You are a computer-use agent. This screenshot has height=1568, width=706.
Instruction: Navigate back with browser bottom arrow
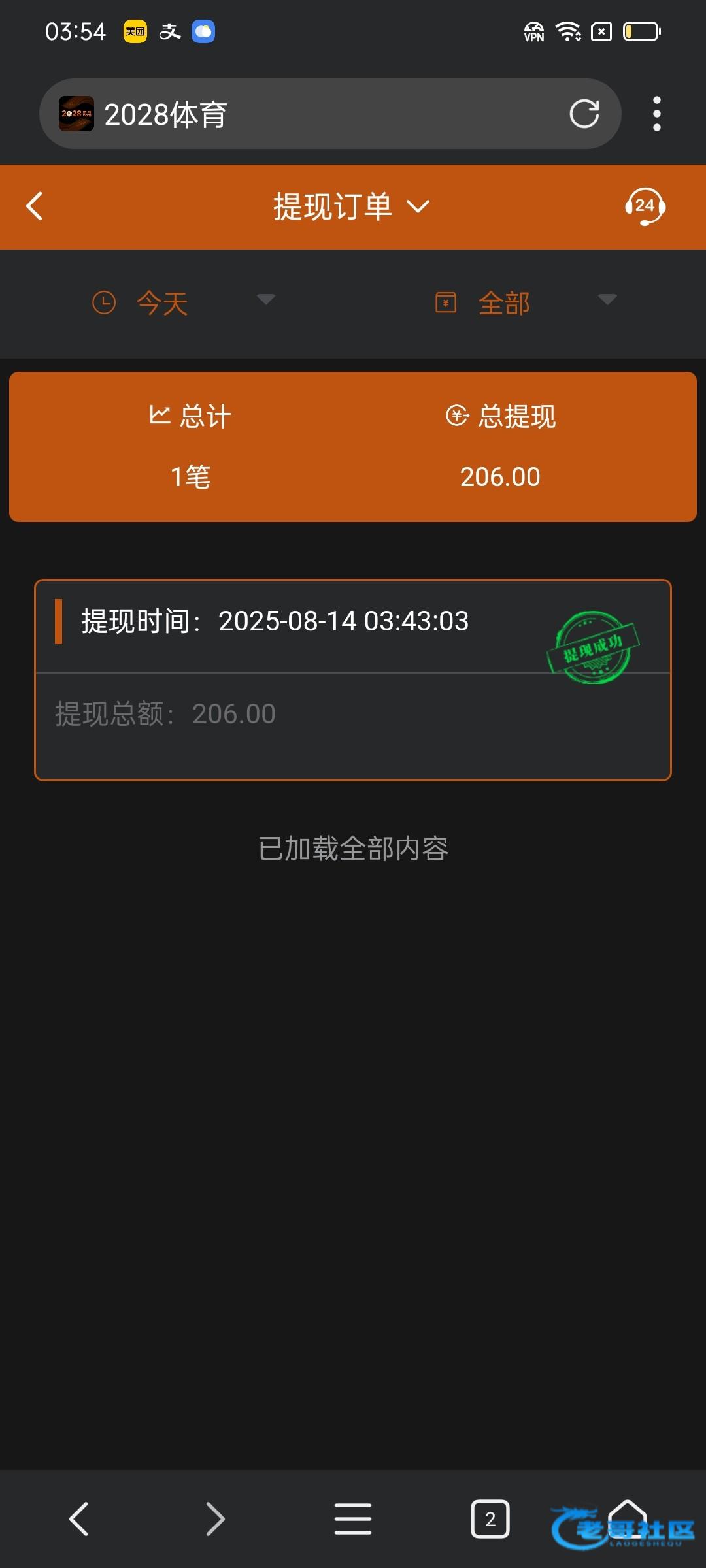(79, 1518)
